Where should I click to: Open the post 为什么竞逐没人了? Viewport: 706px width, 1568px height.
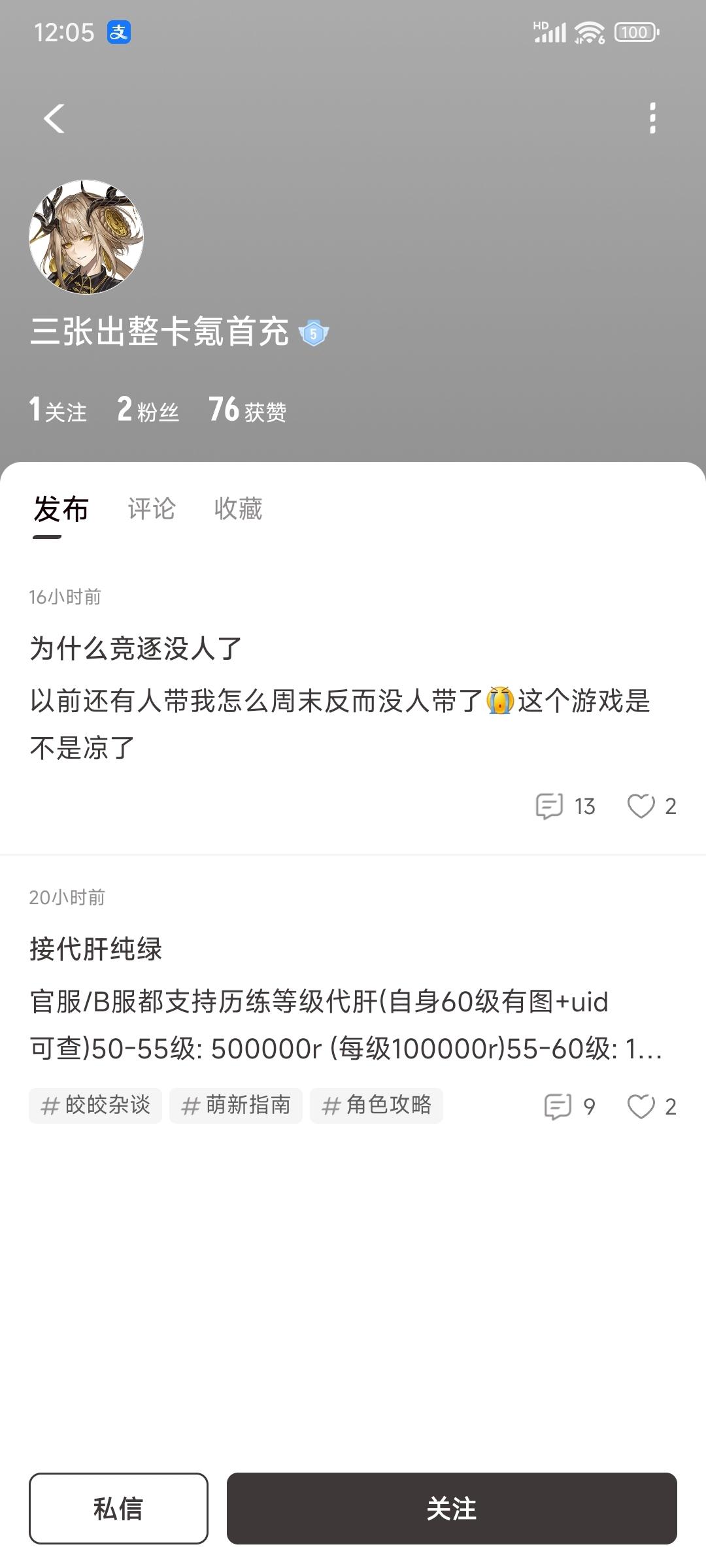(x=136, y=649)
